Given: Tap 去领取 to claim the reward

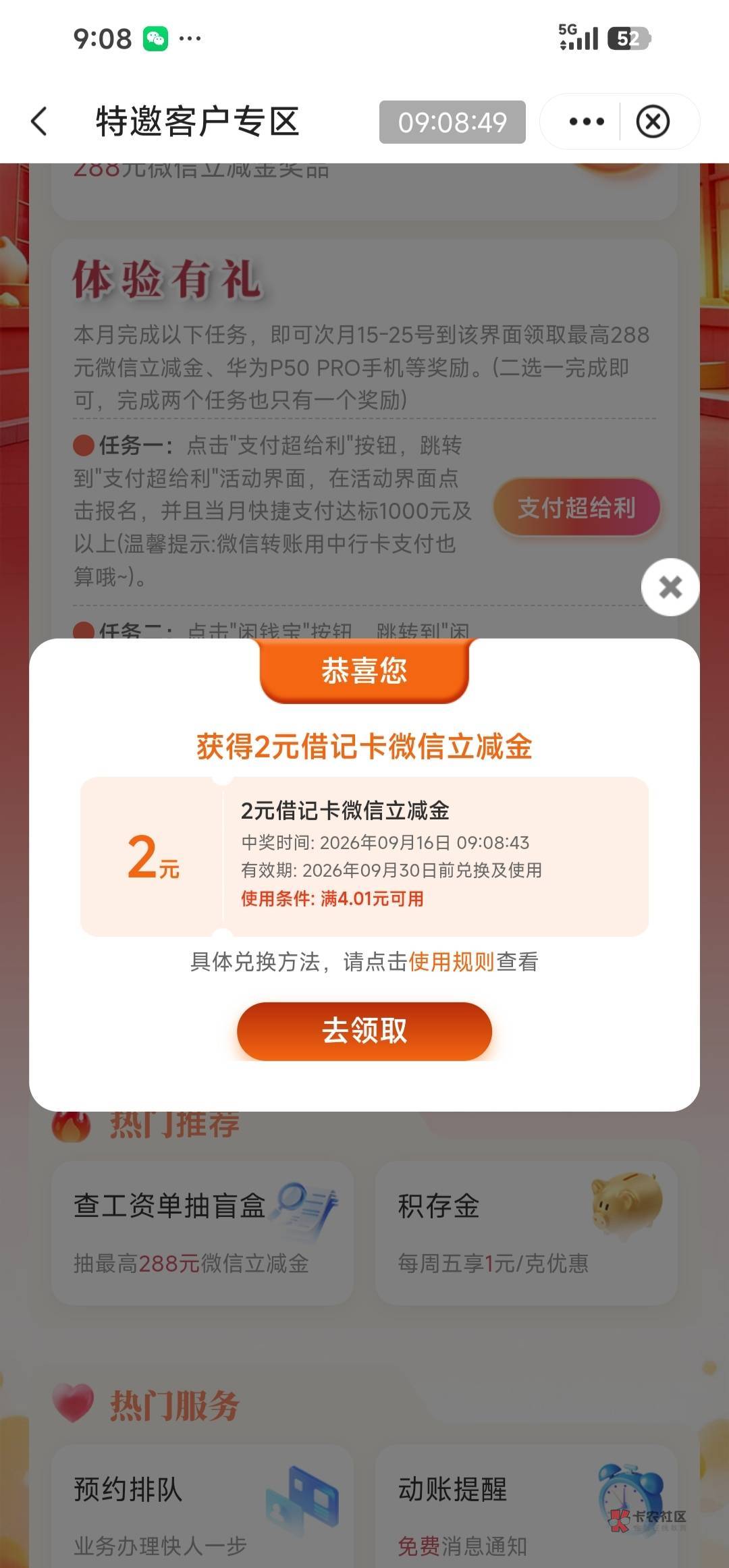Looking at the screenshot, I should (364, 1031).
